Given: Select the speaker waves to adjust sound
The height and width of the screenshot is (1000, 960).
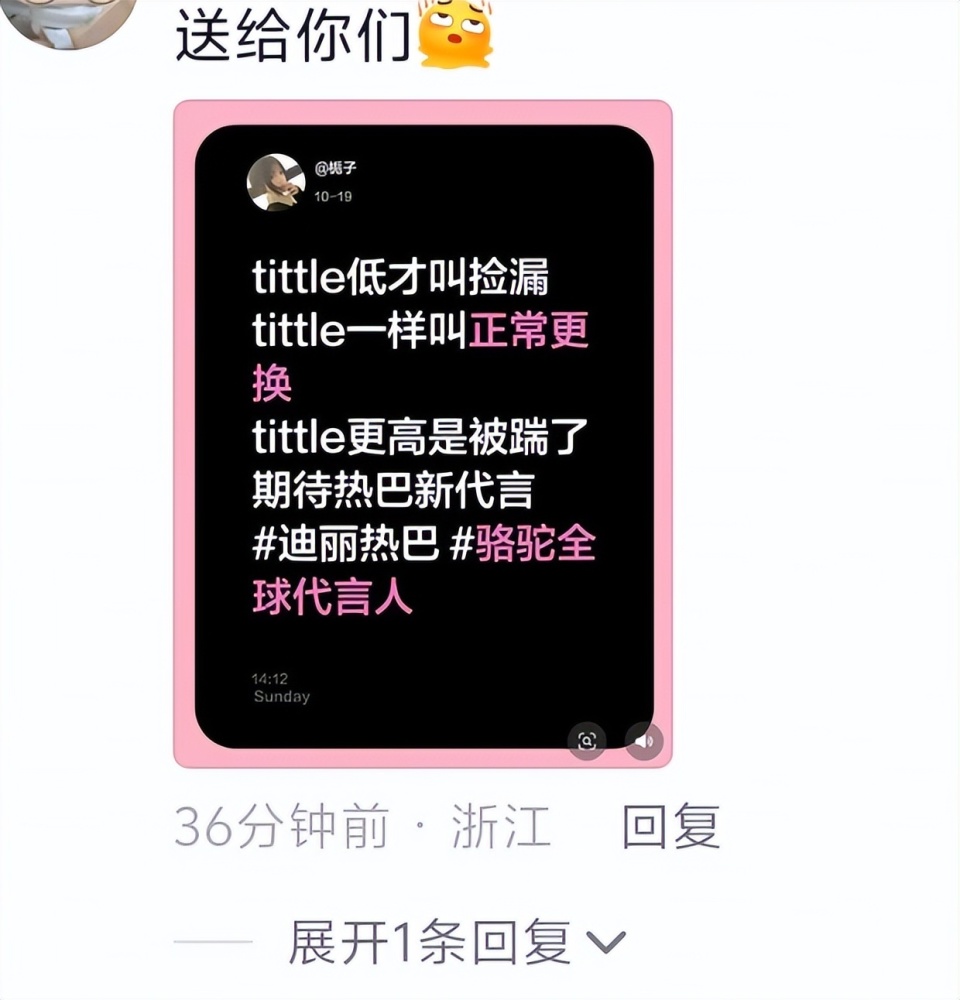Looking at the screenshot, I should click(642, 740).
